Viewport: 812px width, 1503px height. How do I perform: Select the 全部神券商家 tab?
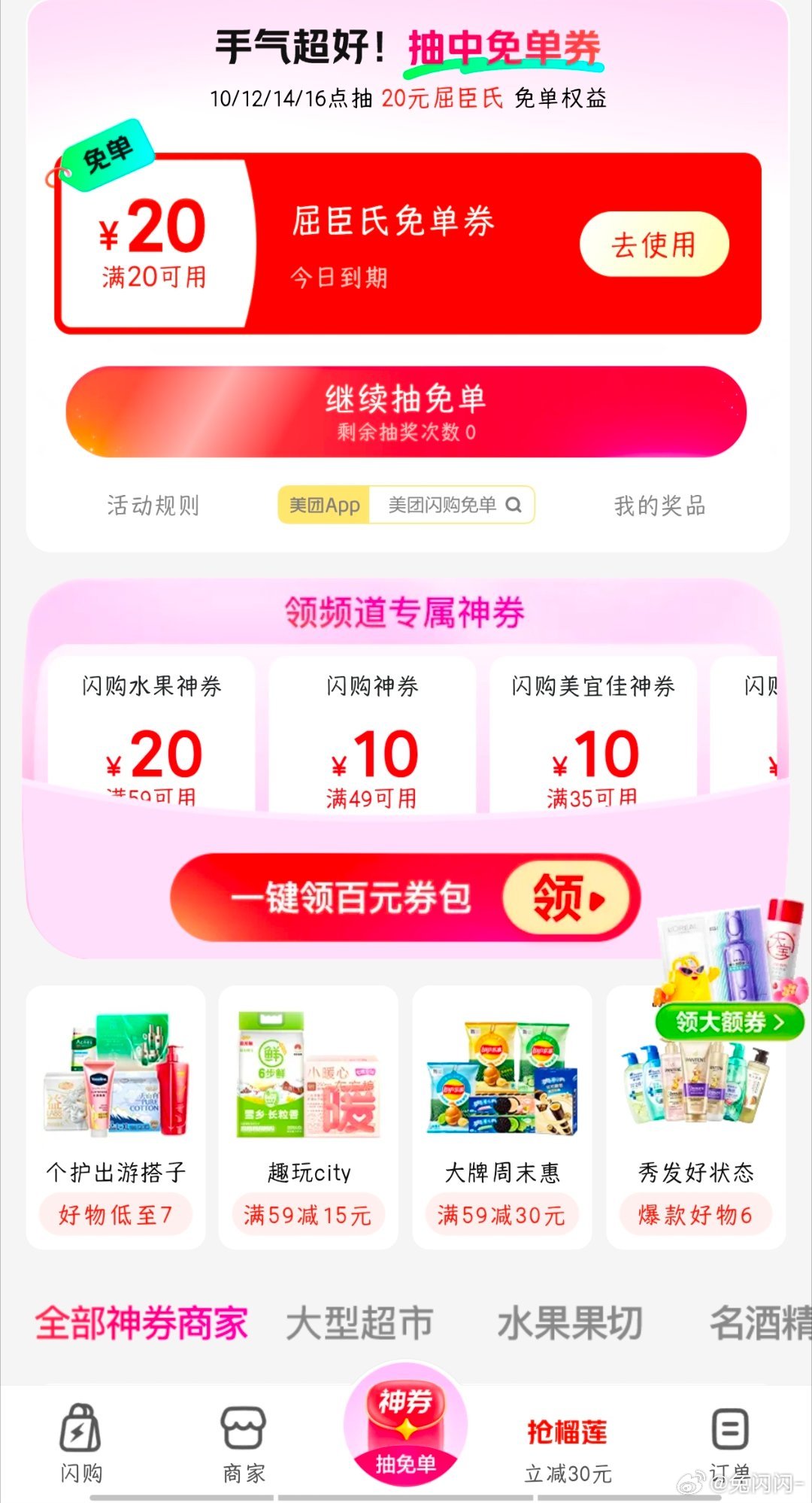click(x=141, y=1322)
